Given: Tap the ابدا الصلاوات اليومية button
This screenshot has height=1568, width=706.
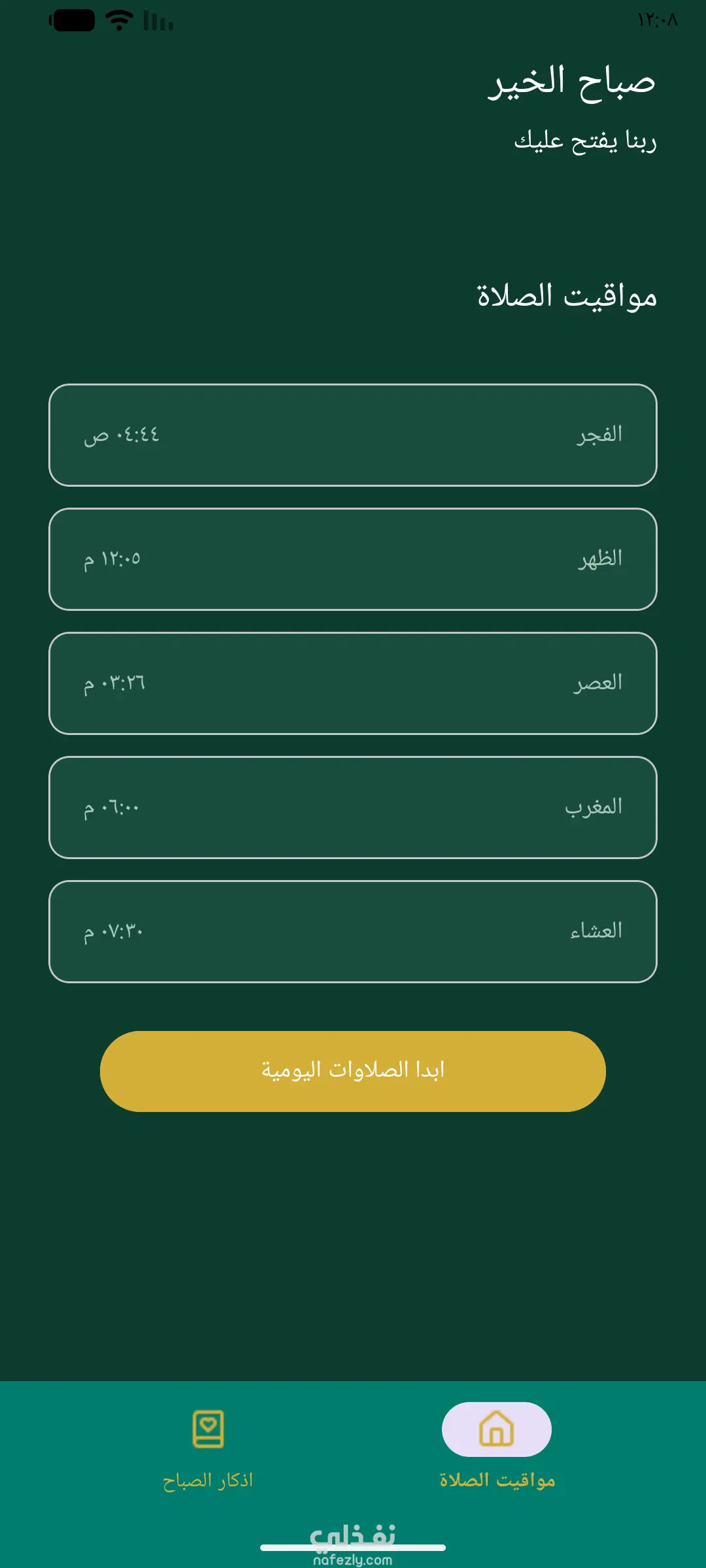Looking at the screenshot, I should pyautogui.click(x=353, y=1071).
